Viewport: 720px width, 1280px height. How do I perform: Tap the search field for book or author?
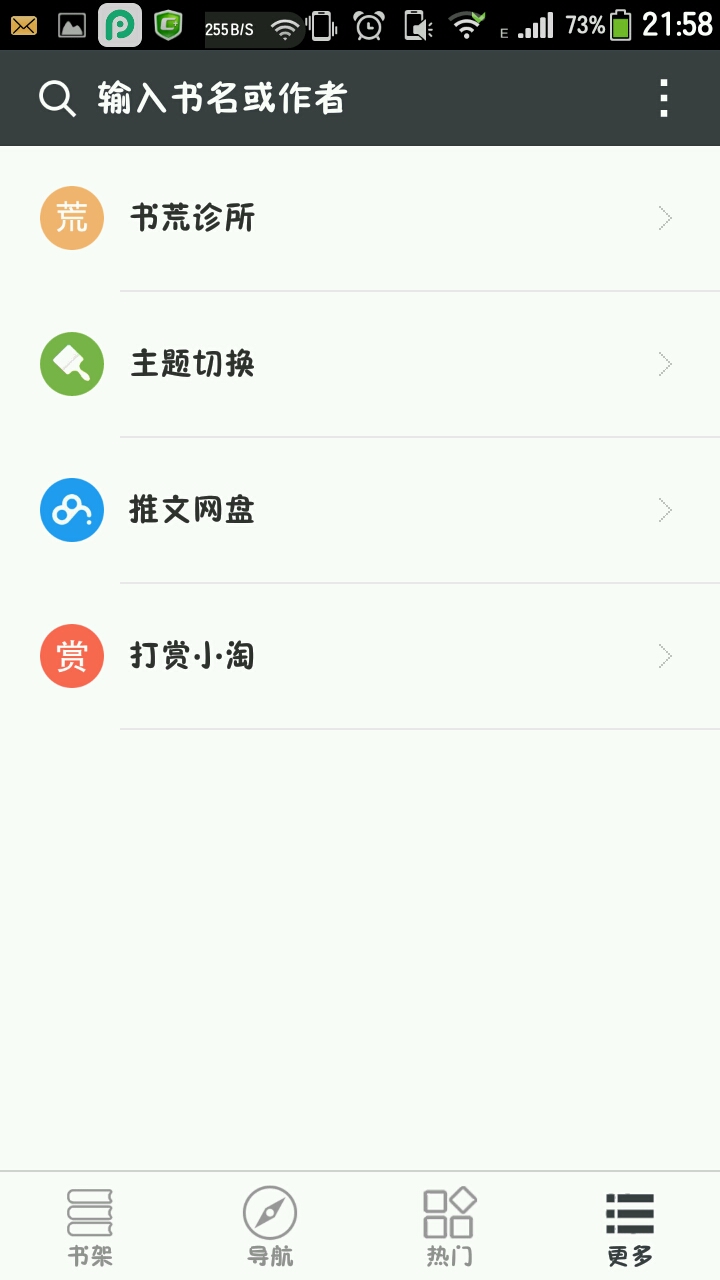point(222,99)
